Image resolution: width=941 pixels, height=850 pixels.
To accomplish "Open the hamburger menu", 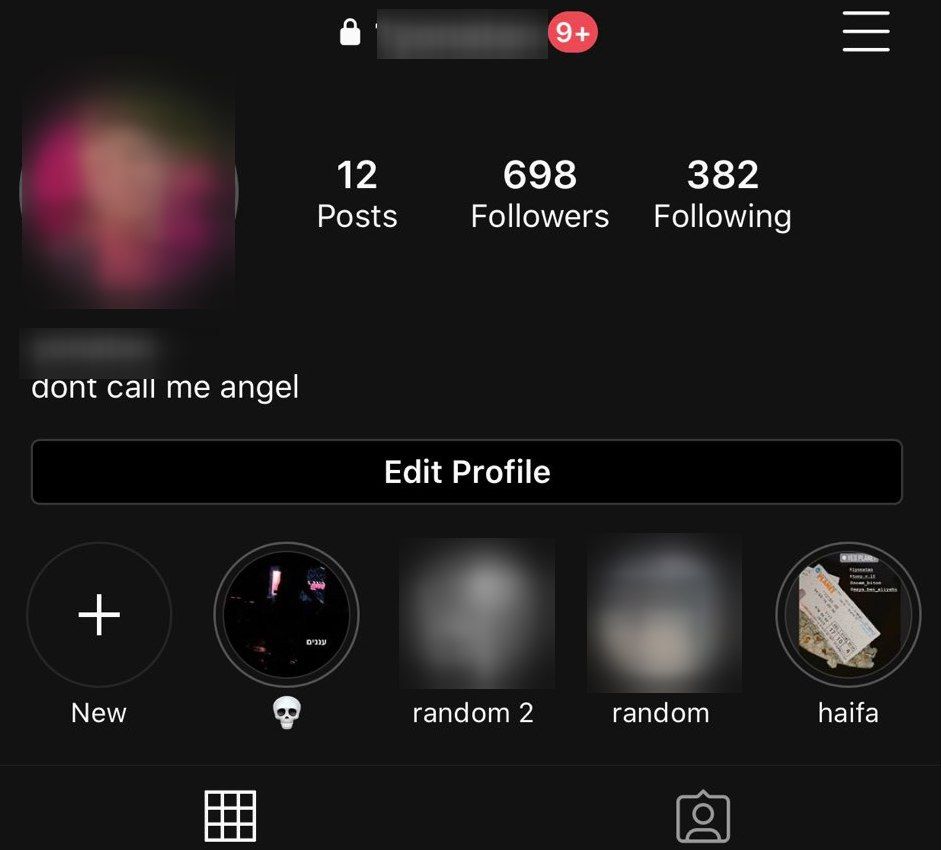I will pos(865,32).
